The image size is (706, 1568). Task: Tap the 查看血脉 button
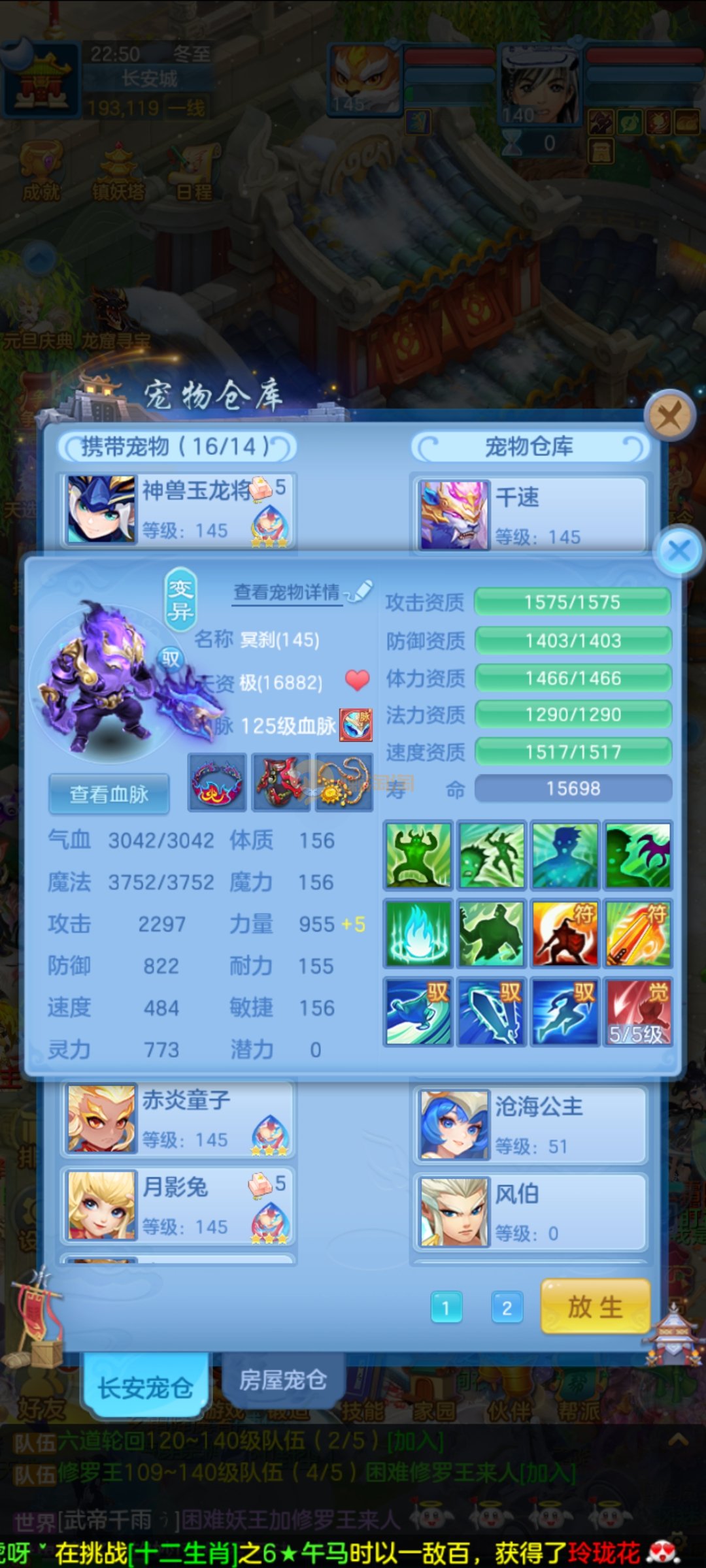(x=109, y=794)
